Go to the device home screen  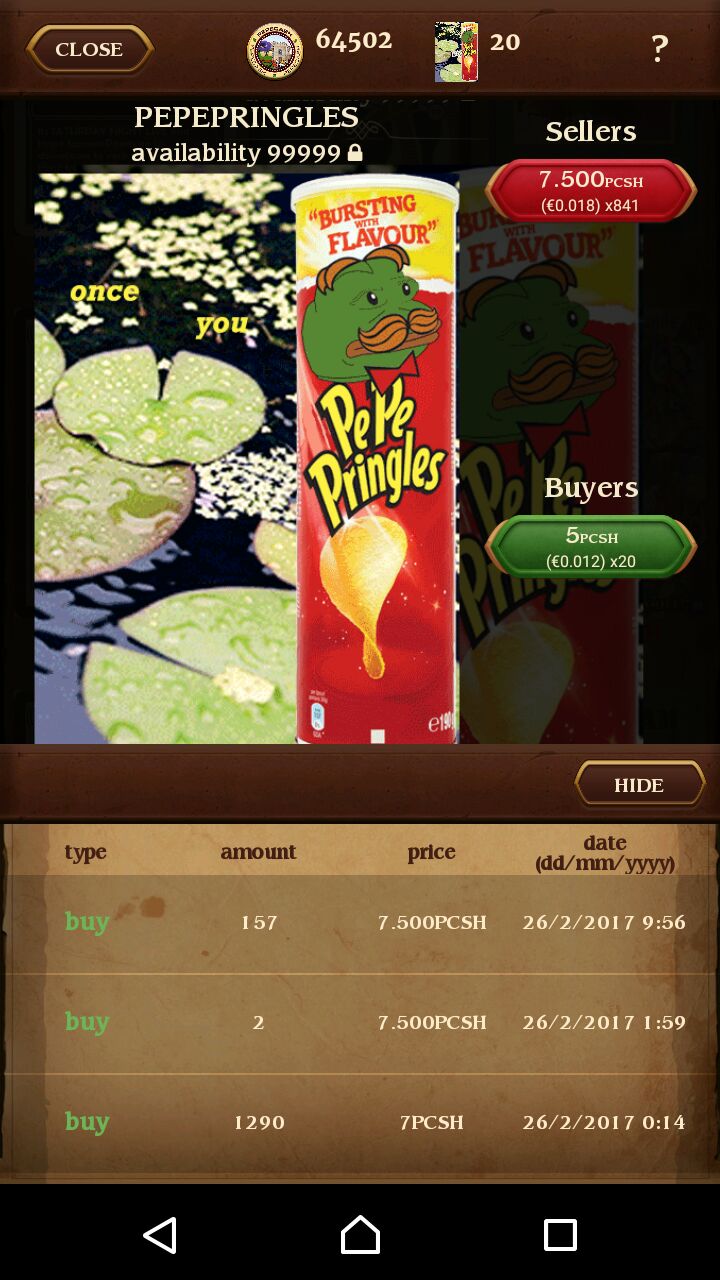(360, 1235)
